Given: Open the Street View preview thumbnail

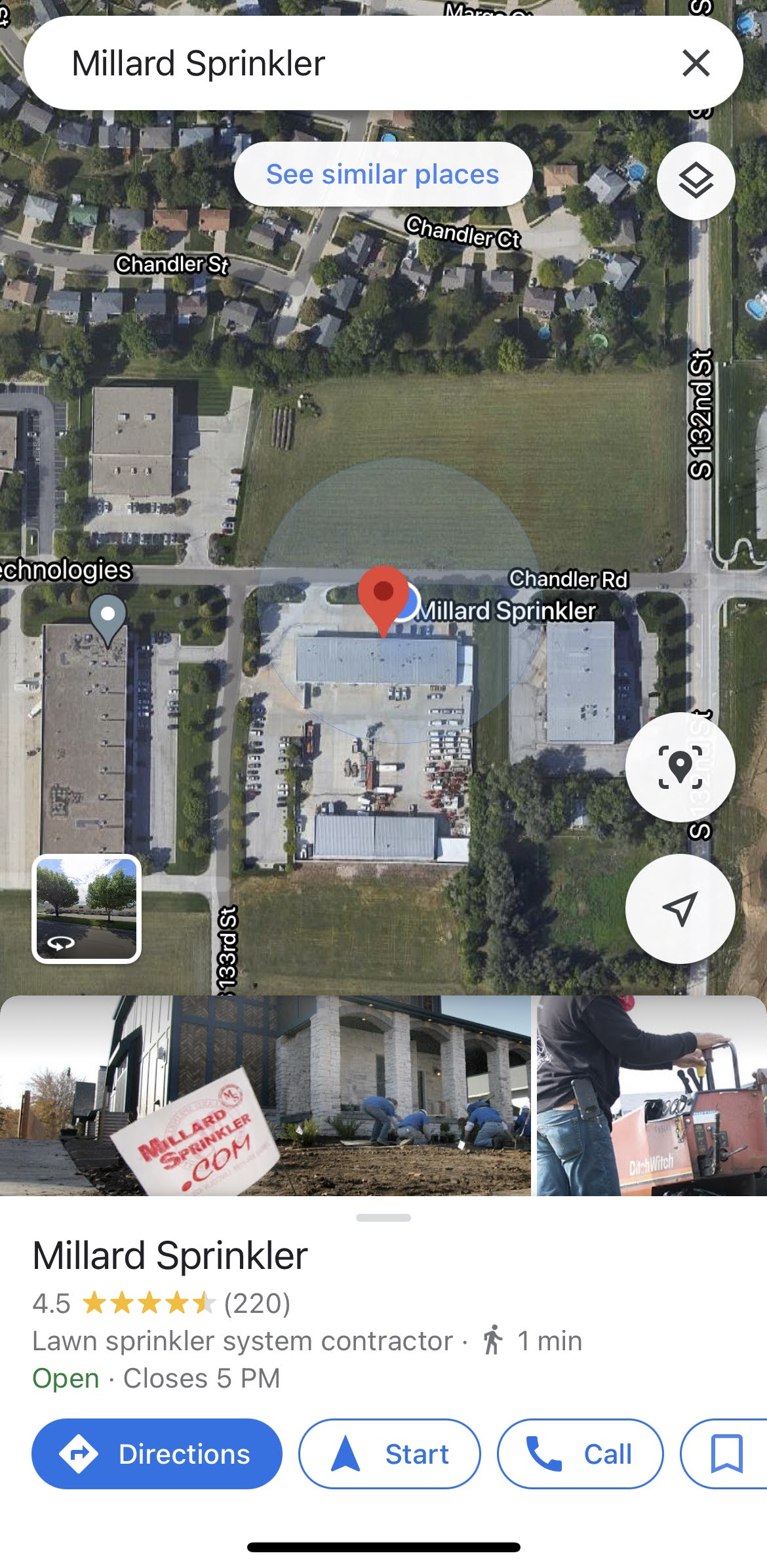Looking at the screenshot, I should coord(87,909).
